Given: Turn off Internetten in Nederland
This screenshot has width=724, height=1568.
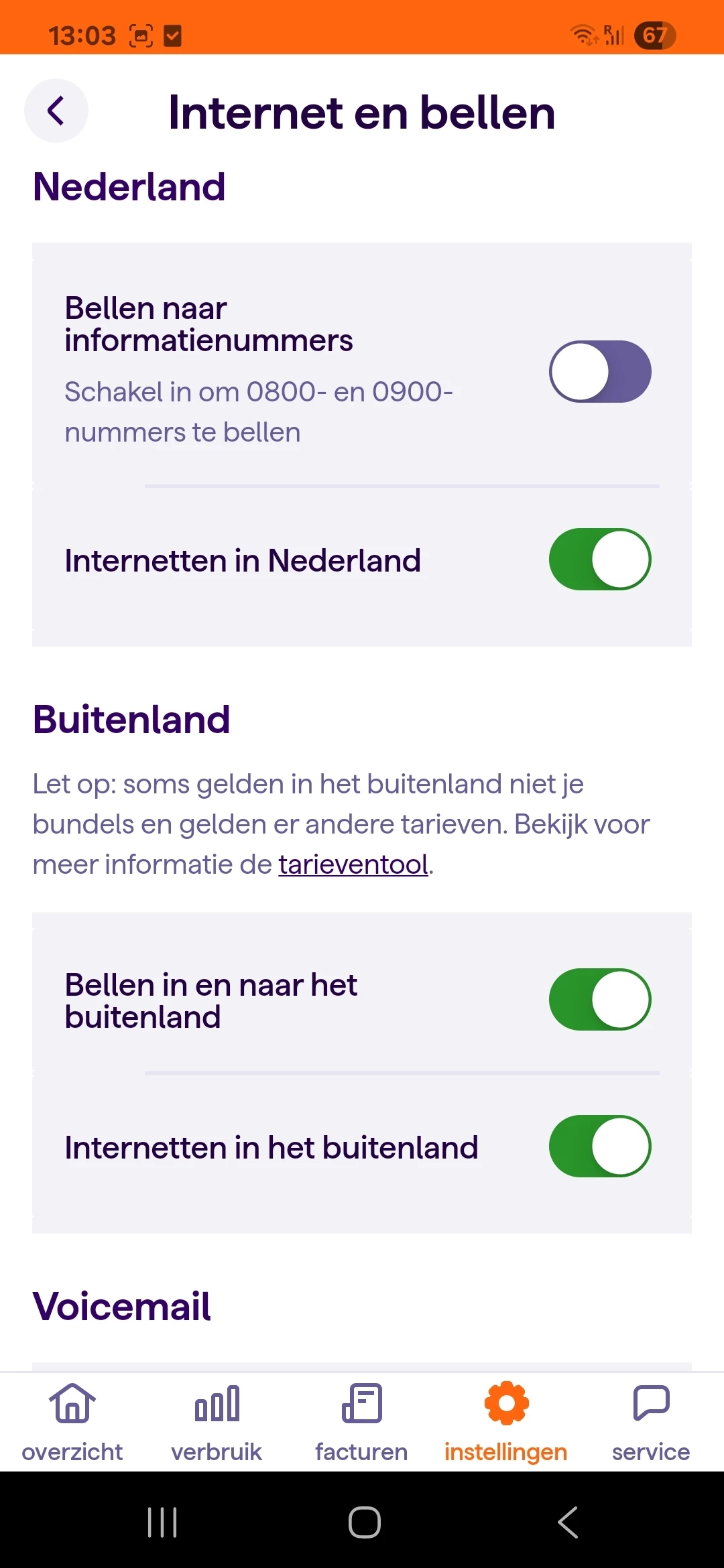Looking at the screenshot, I should 600,559.
